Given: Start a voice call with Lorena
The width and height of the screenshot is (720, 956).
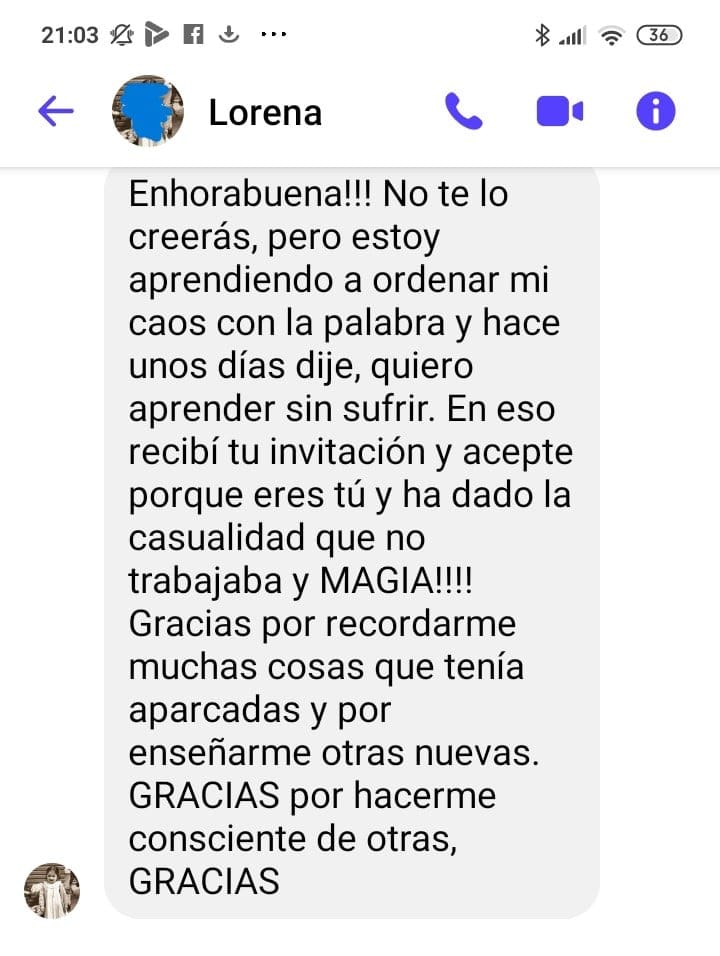Looking at the screenshot, I should click(x=463, y=111).
